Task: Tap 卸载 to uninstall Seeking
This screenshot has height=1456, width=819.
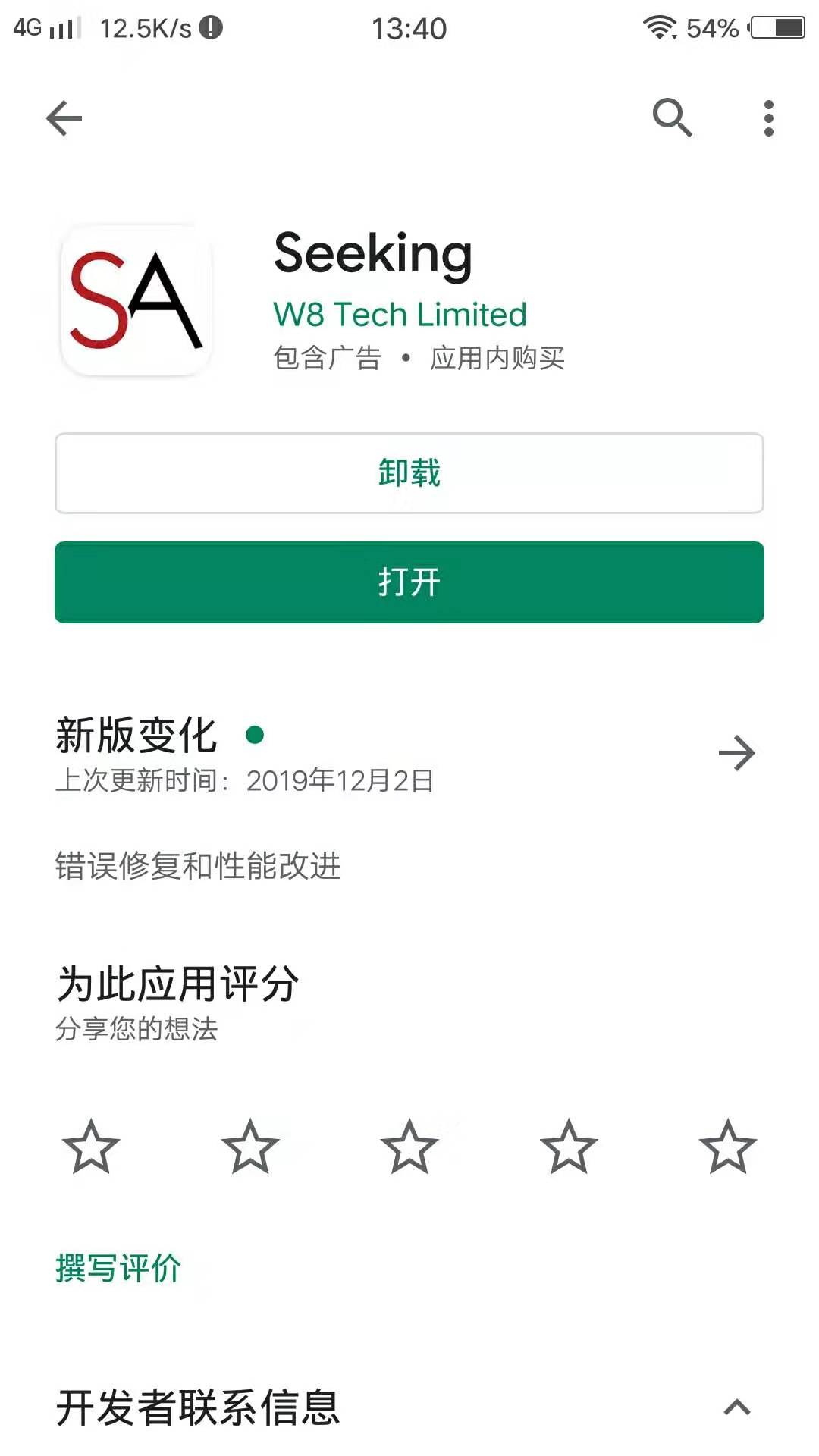Action: point(409,473)
